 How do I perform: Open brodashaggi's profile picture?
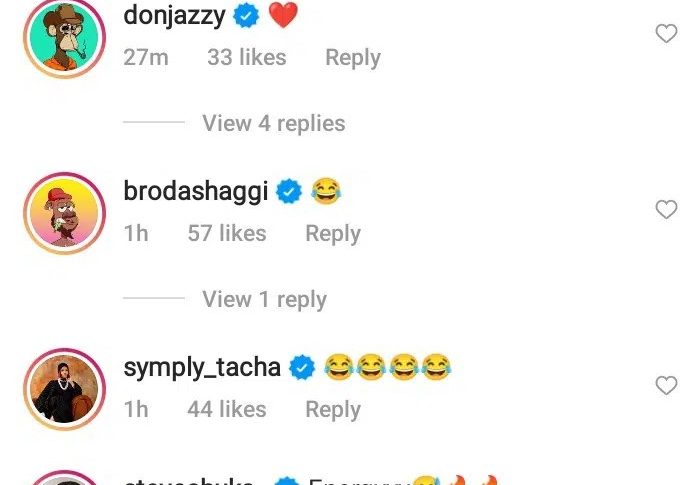click(64, 213)
